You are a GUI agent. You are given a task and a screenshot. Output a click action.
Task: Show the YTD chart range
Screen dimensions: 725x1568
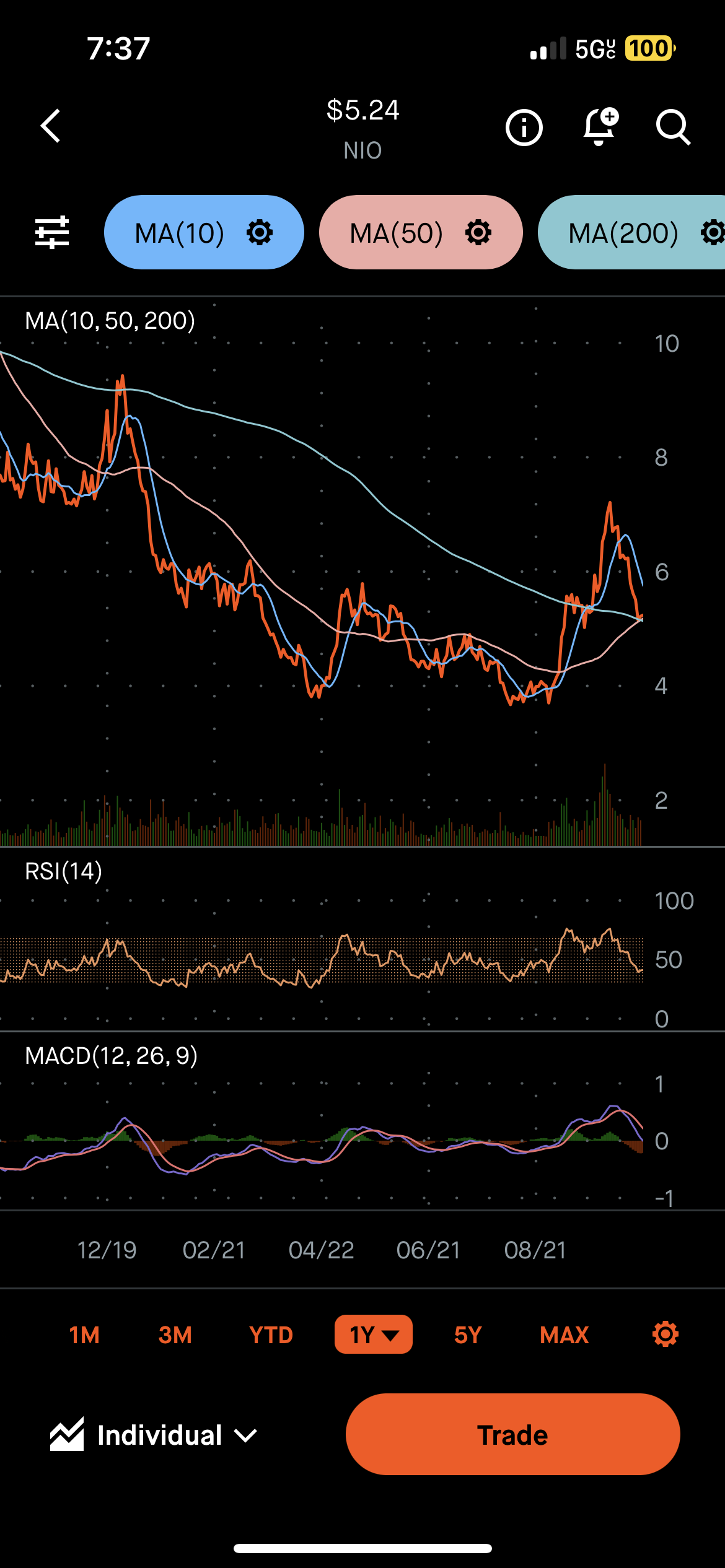tap(271, 1335)
